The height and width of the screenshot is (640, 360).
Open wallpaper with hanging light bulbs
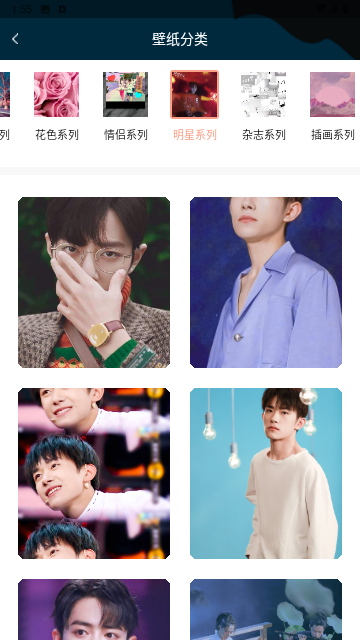(266, 473)
